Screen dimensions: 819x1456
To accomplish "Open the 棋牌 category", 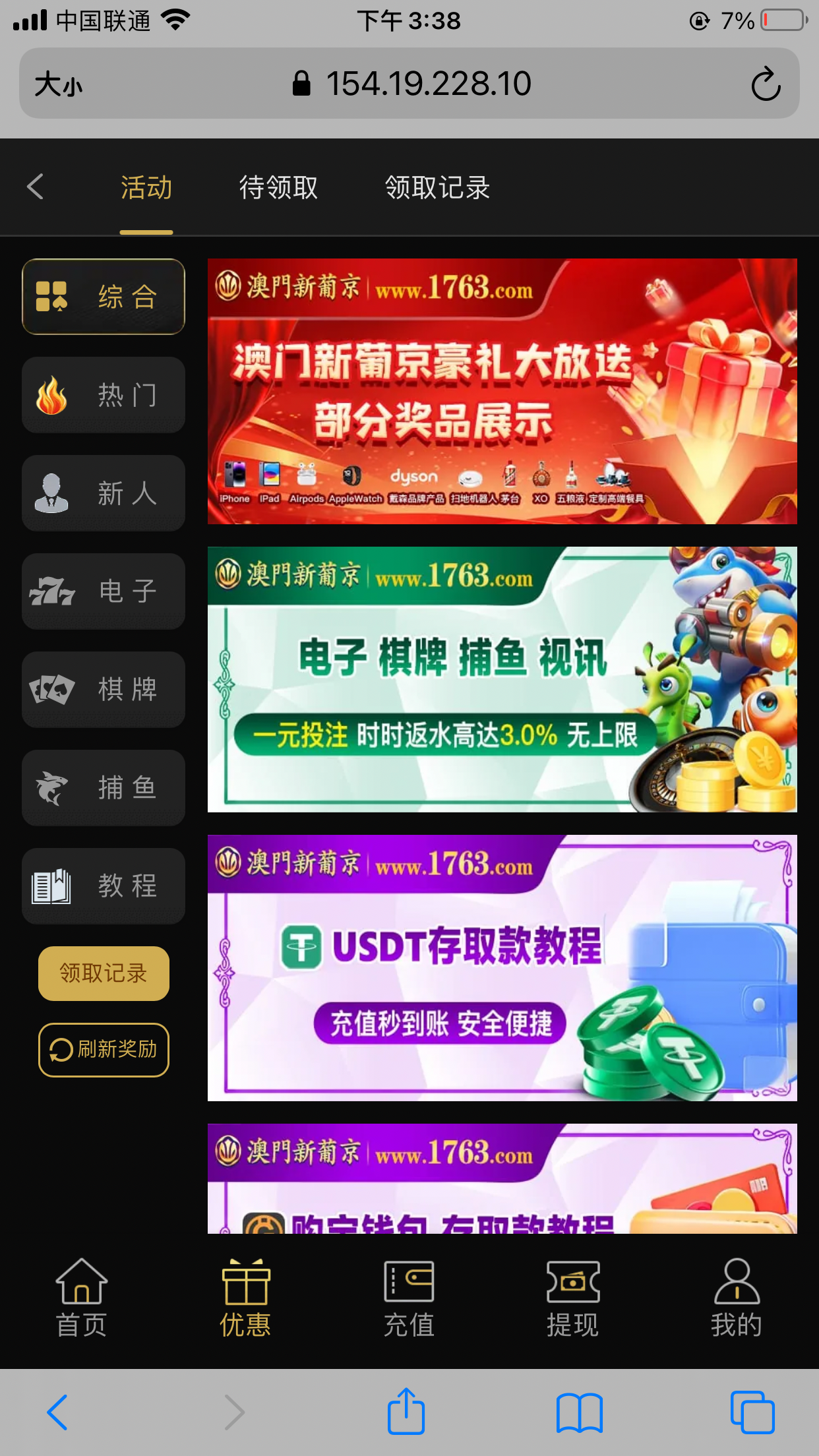I will click(104, 690).
